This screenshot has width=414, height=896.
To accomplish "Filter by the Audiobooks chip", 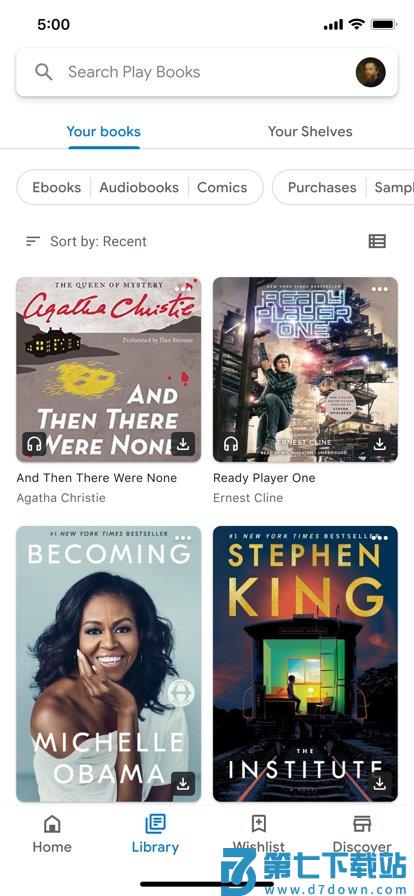I will [139, 187].
